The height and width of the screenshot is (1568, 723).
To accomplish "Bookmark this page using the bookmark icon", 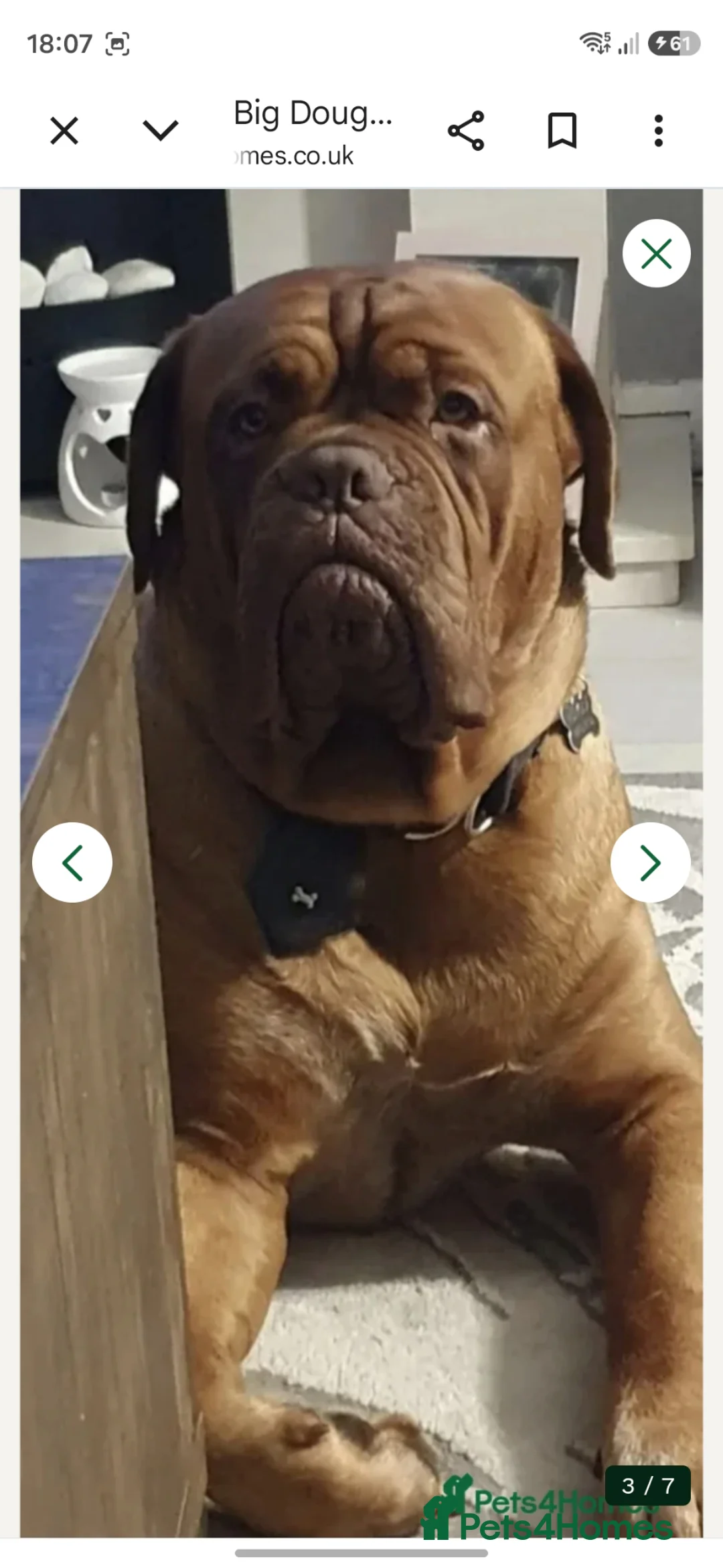I will click(x=562, y=131).
